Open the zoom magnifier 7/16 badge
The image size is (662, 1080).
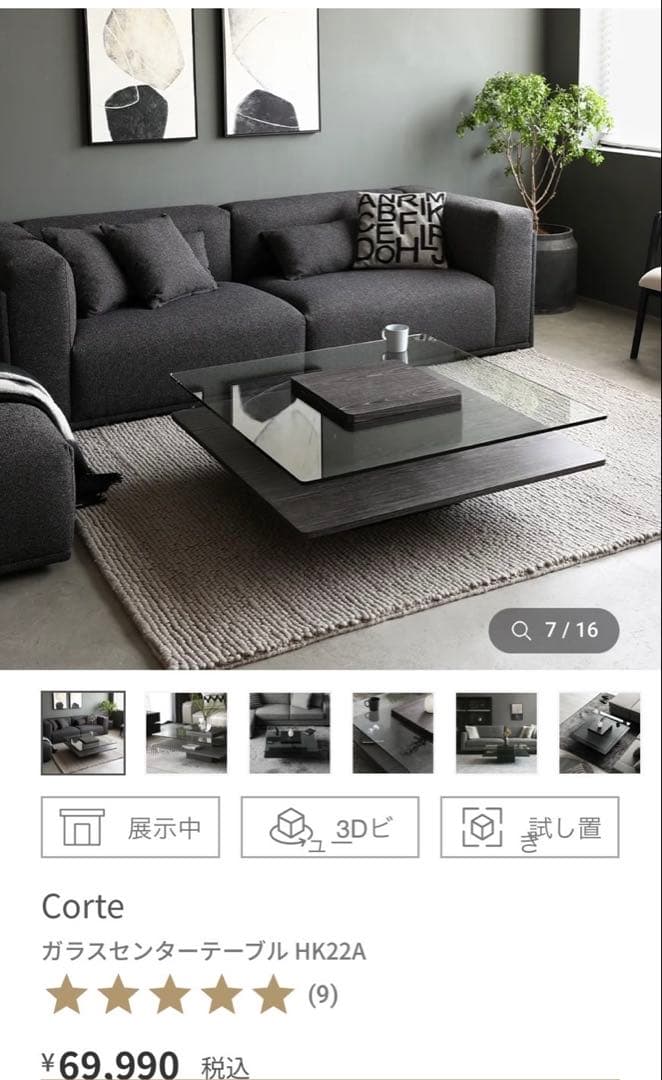coord(553,630)
